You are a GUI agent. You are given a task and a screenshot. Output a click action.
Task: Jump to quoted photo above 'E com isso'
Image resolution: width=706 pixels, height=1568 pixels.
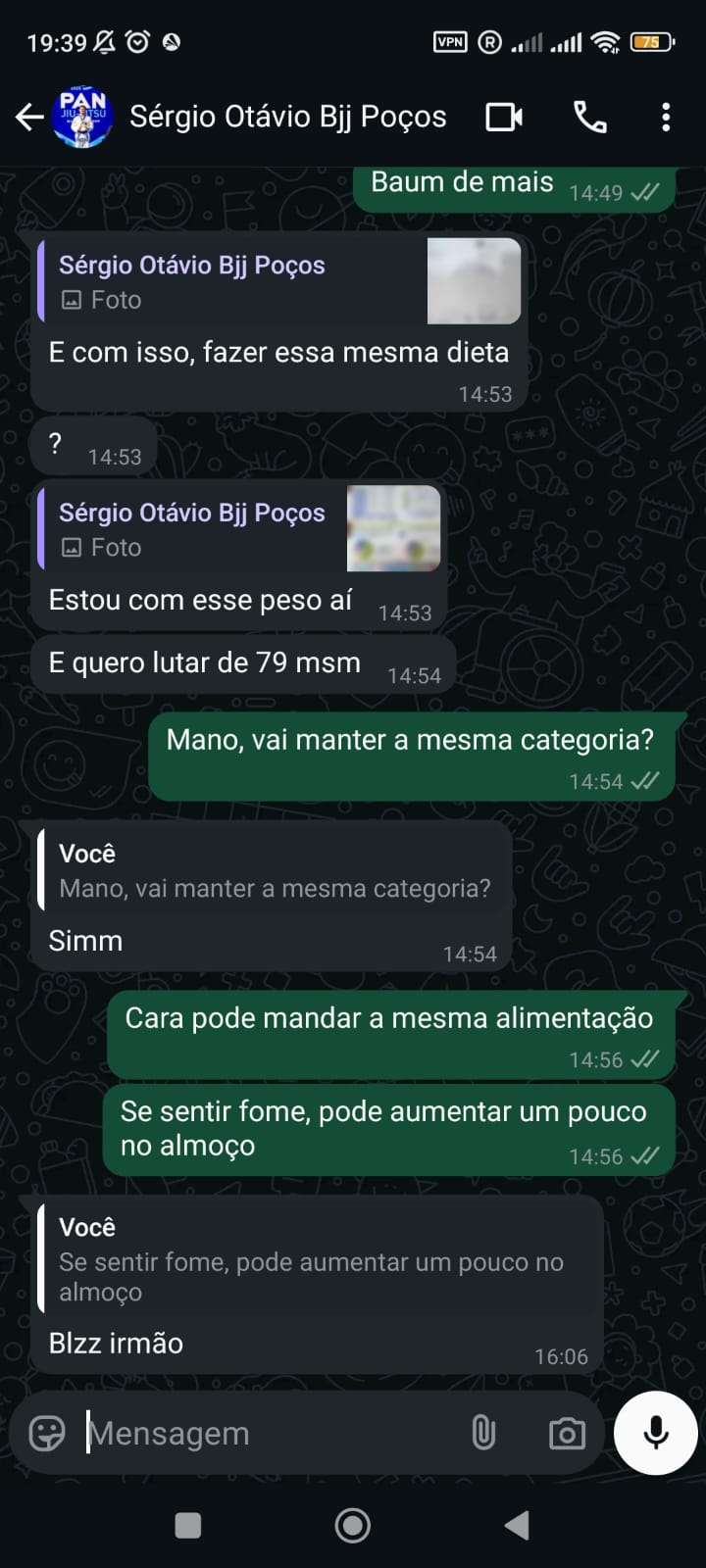click(x=279, y=281)
